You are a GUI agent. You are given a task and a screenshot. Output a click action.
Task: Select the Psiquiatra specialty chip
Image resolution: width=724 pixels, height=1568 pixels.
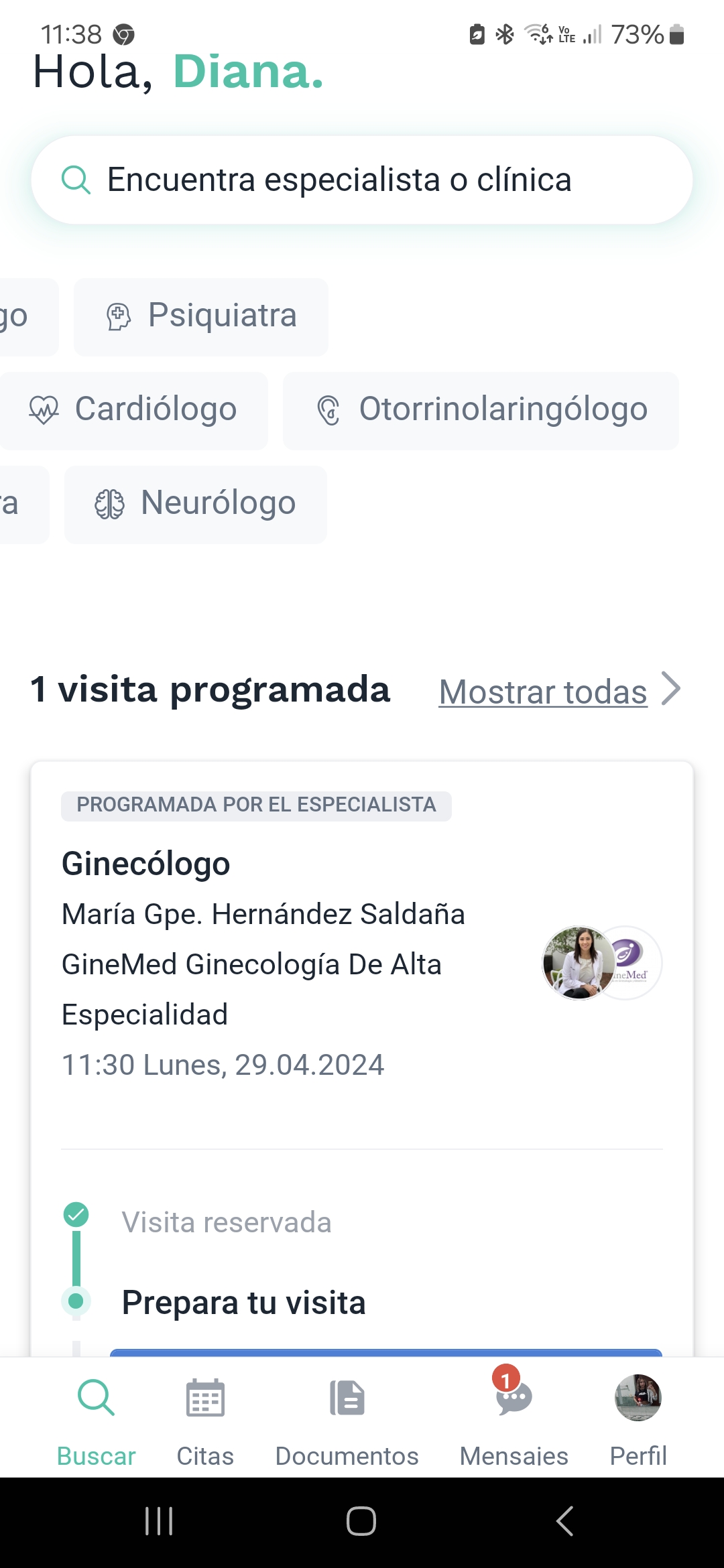[201, 316]
